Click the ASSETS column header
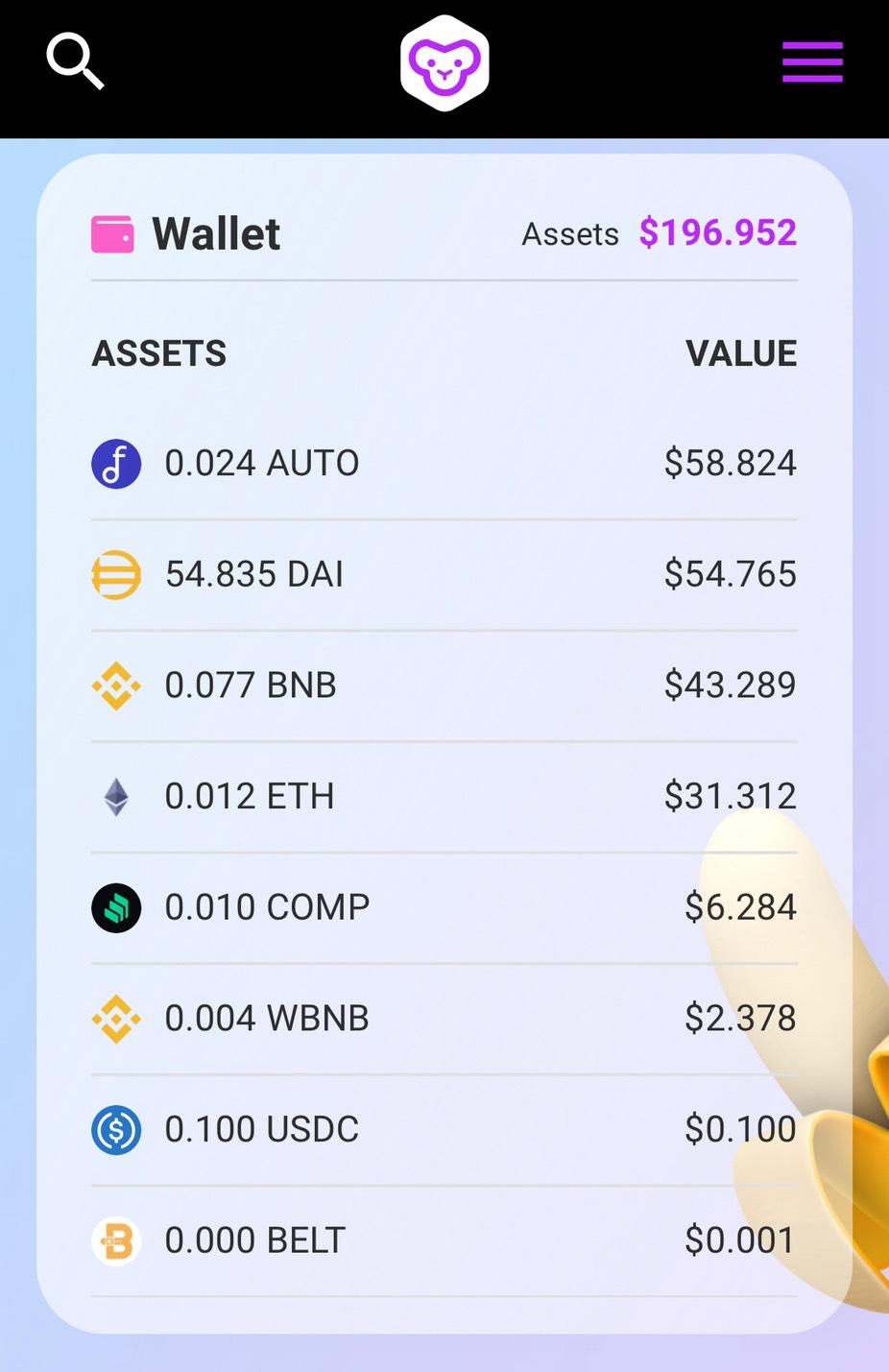 tap(158, 352)
